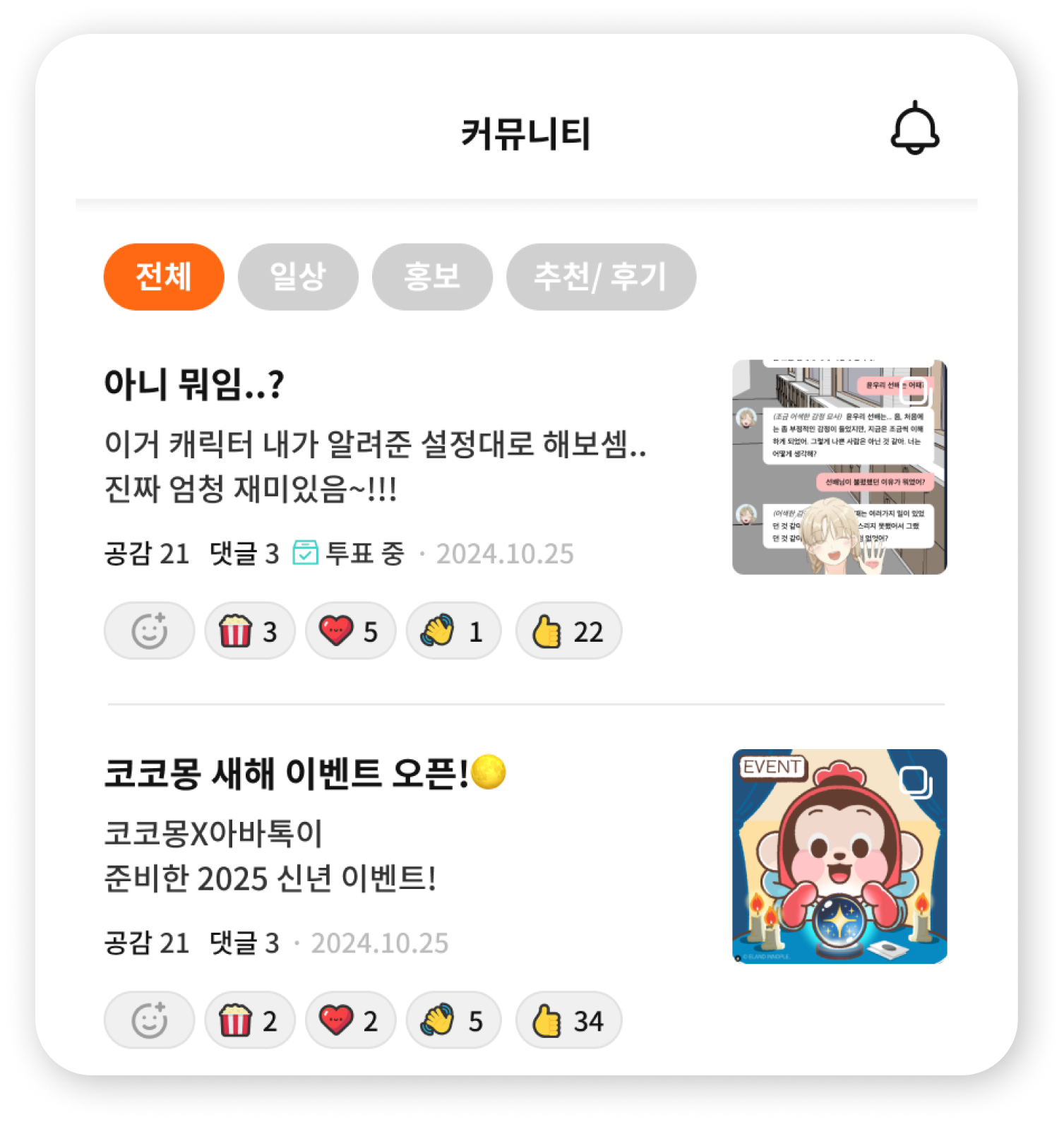The height and width of the screenshot is (1122, 1064).
Task: React with heart on 코코몽 이벤트 post
Action: coord(350,1020)
